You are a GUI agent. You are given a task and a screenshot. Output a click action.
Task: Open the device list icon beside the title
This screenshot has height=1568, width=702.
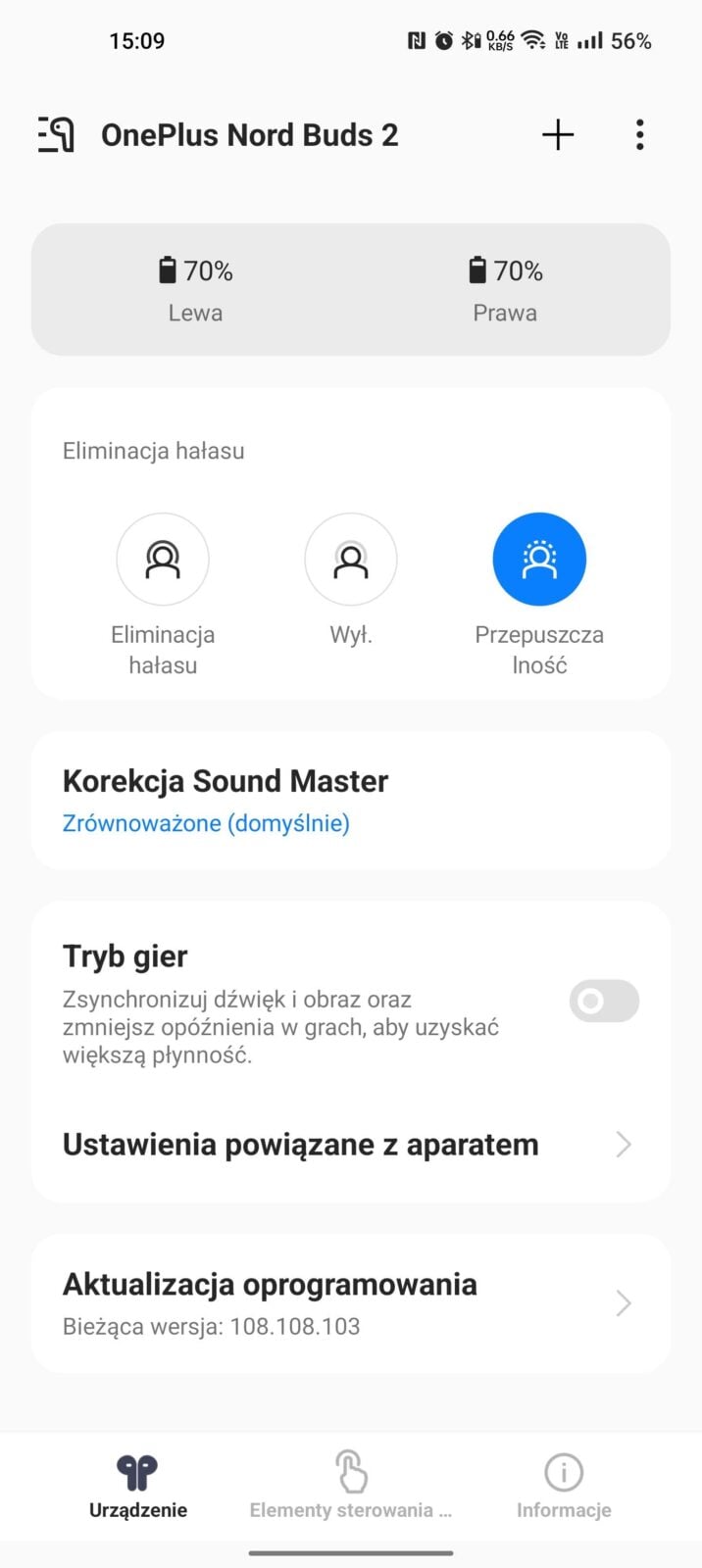[56, 134]
